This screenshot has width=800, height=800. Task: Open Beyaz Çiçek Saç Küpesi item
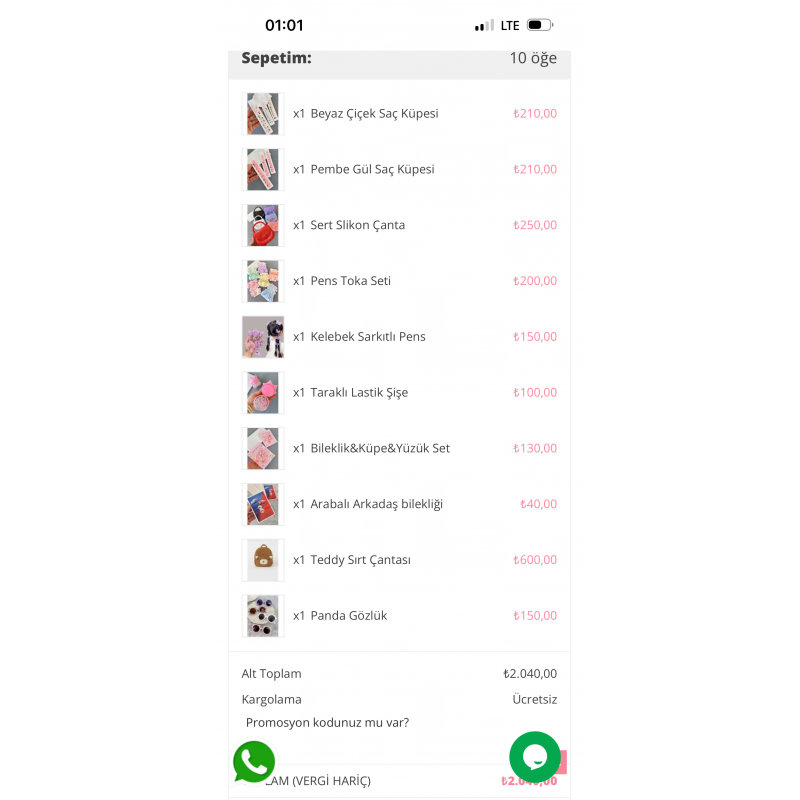click(x=374, y=113)
